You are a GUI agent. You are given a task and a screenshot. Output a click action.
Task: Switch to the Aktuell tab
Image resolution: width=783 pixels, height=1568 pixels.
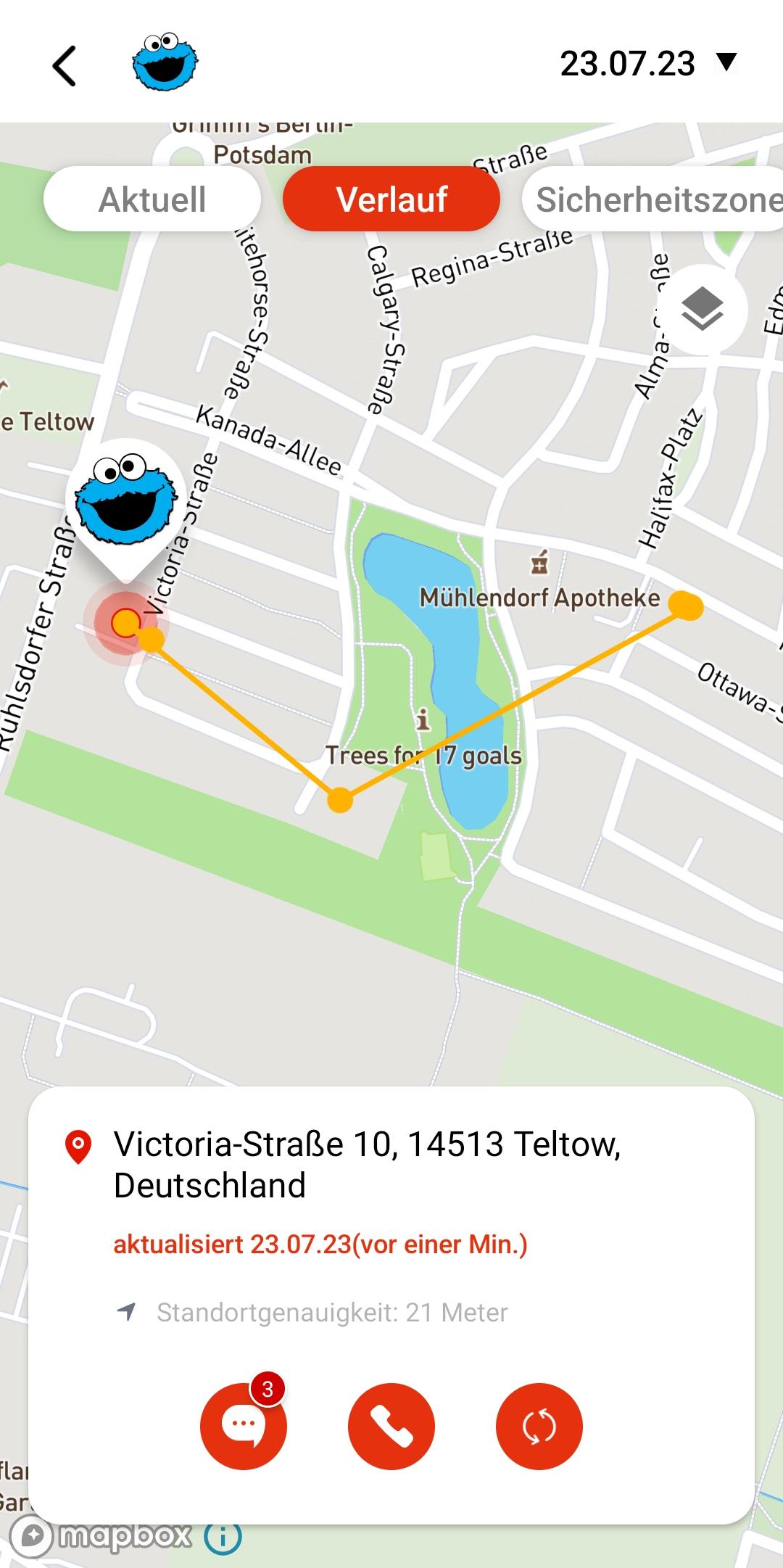[x=152, y=199]
